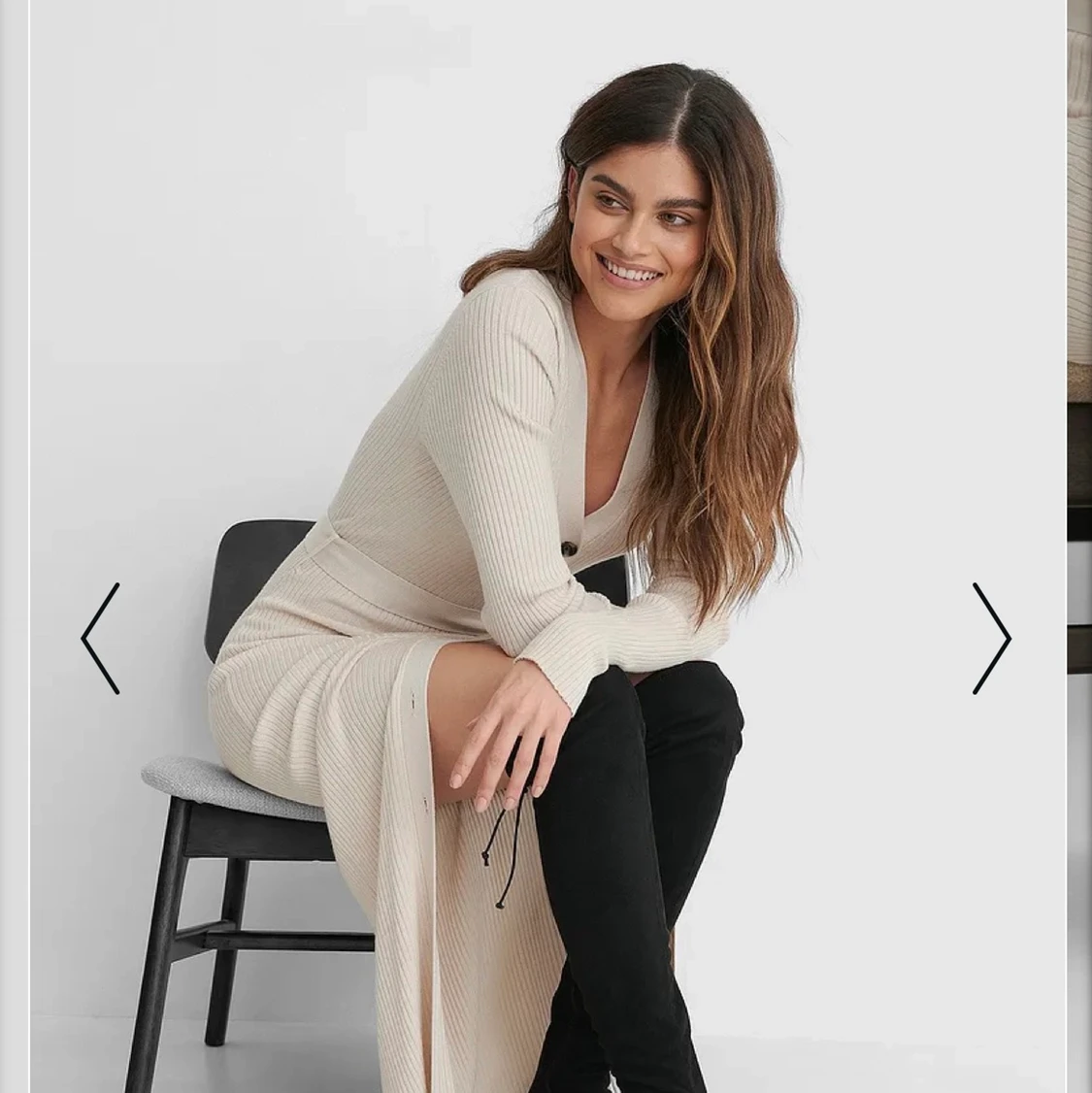This screenshot has height=1093, width=1092.
Task: Show the next product photo
Action: (991, 639)
